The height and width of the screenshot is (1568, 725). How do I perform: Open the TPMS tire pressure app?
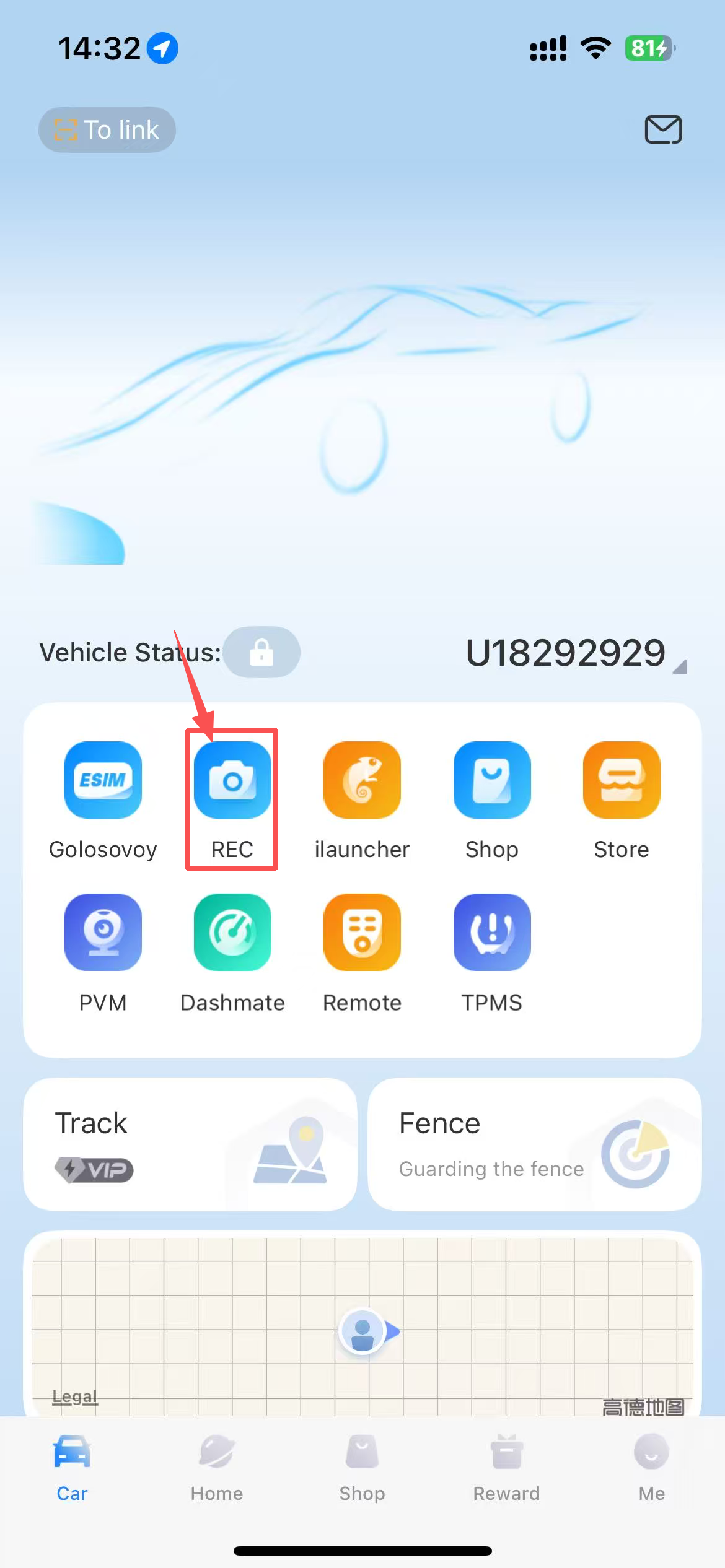pos(492,933)
